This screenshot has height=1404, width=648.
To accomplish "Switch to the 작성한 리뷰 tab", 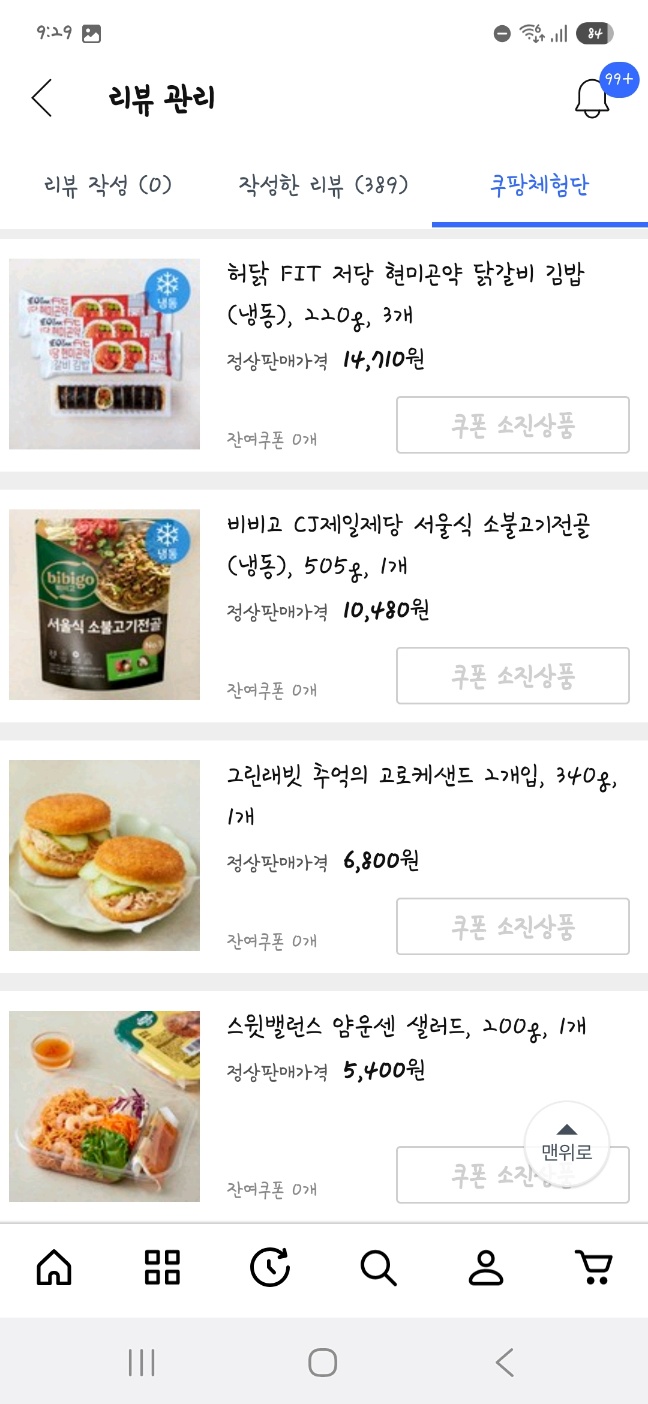I will tap(323, 185).
